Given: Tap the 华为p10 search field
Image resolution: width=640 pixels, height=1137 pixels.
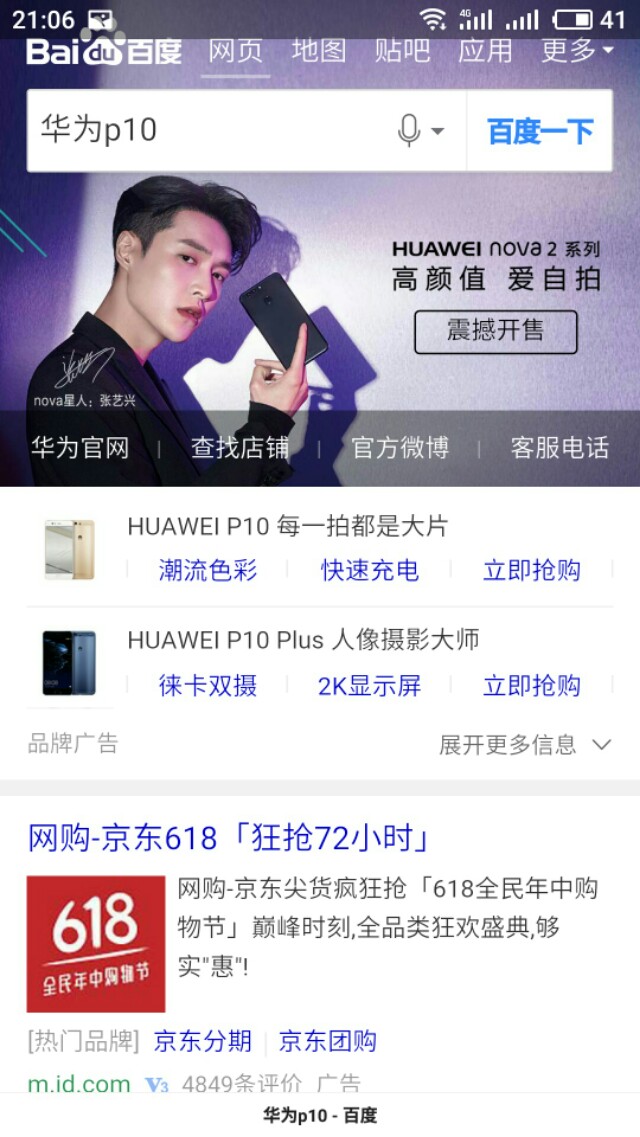Looking at the screenshot, I should pyautogui.click(x=210, y=130).
